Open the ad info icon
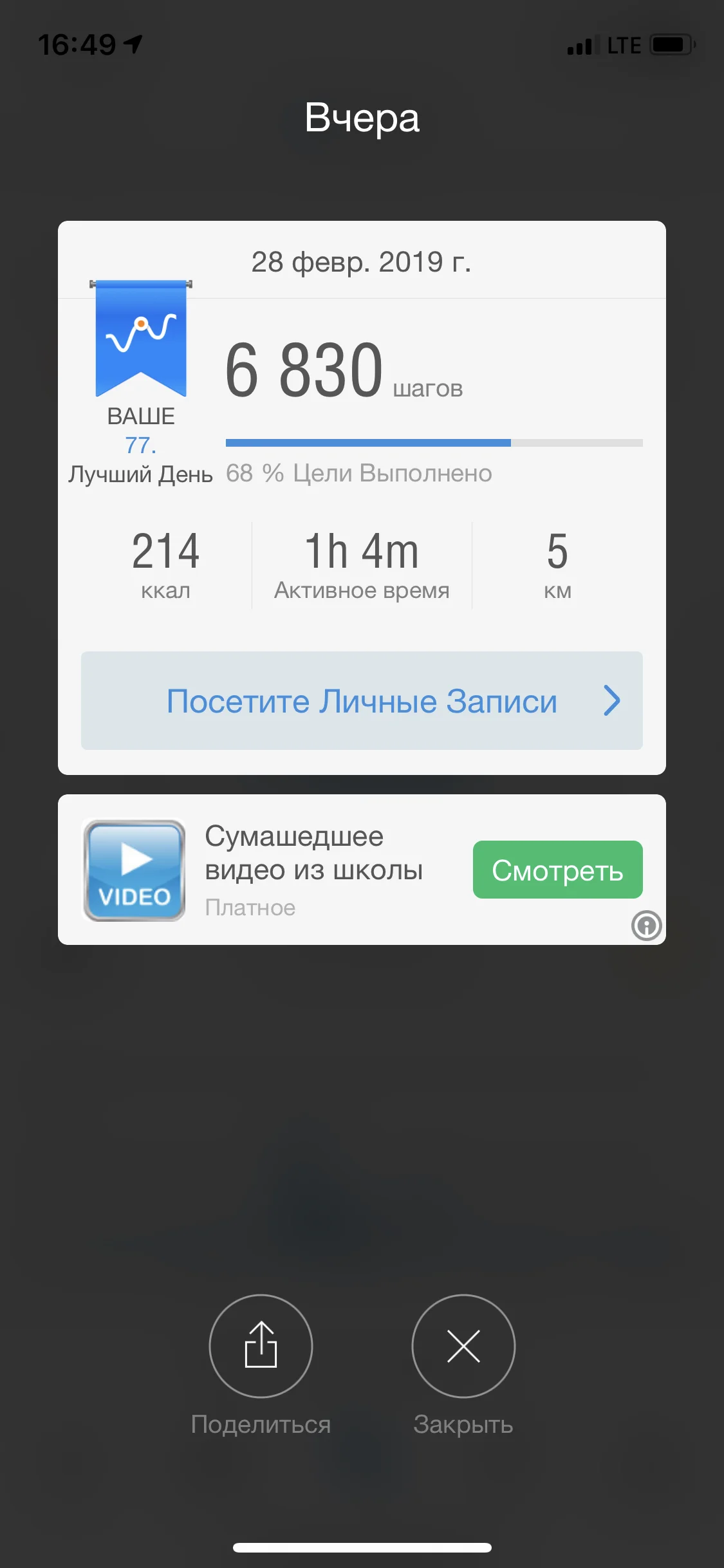 tap(646, 926)
